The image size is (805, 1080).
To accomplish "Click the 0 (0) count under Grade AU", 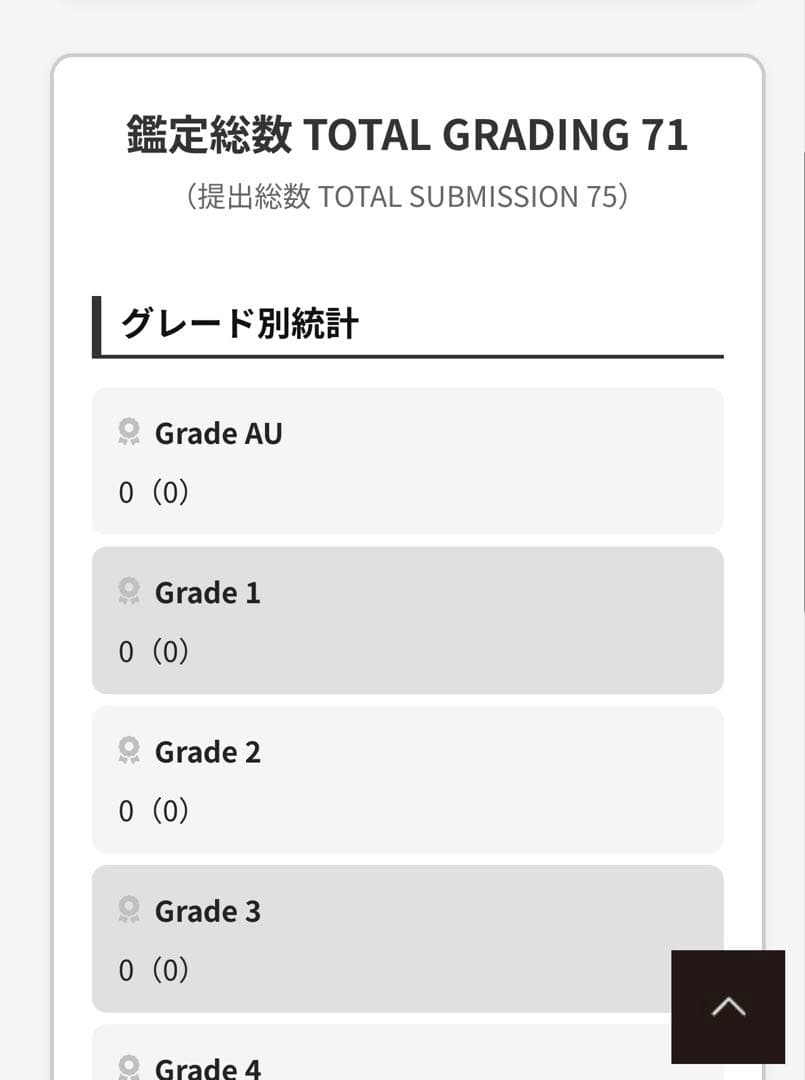I will coord(152,491).
